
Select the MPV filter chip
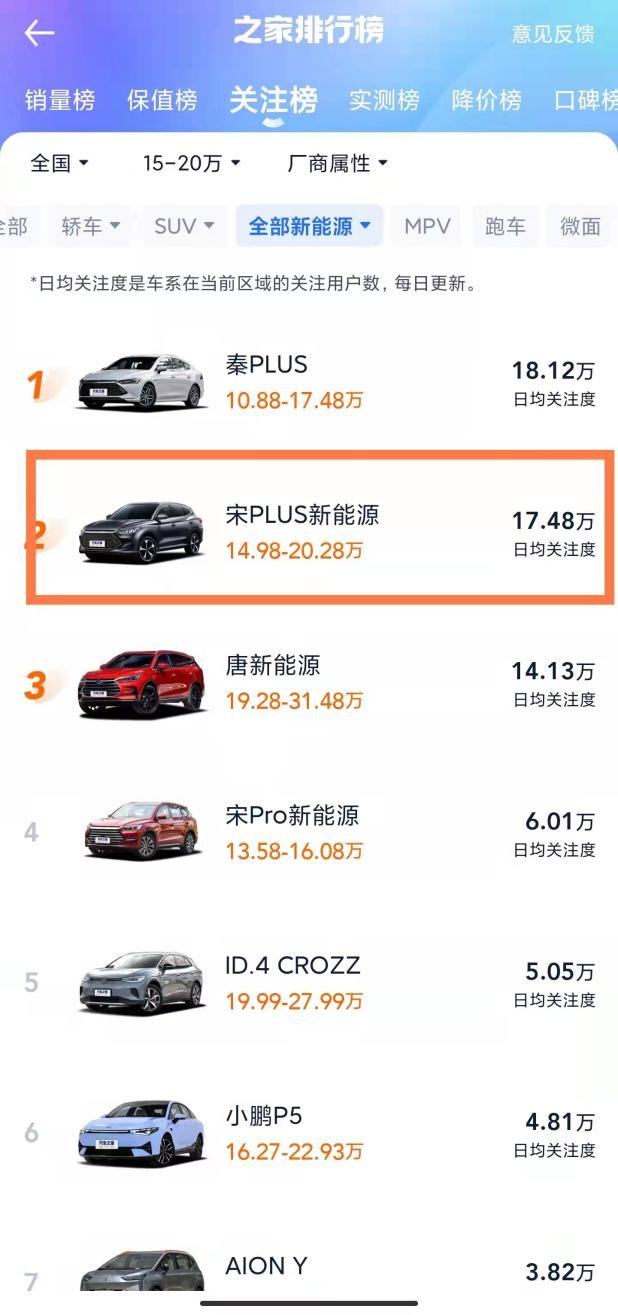427,227
